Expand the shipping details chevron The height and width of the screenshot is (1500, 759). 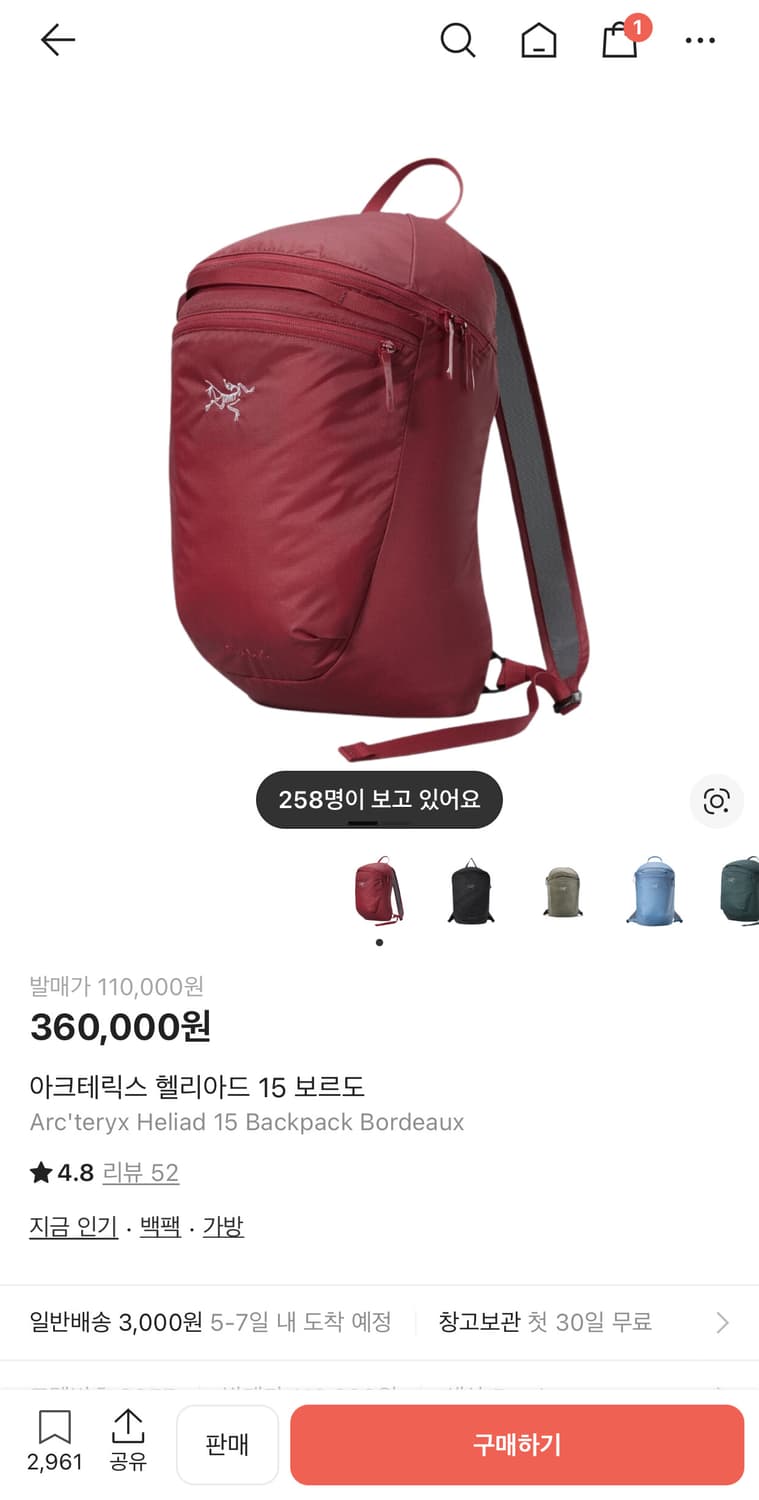[722, 1322]
